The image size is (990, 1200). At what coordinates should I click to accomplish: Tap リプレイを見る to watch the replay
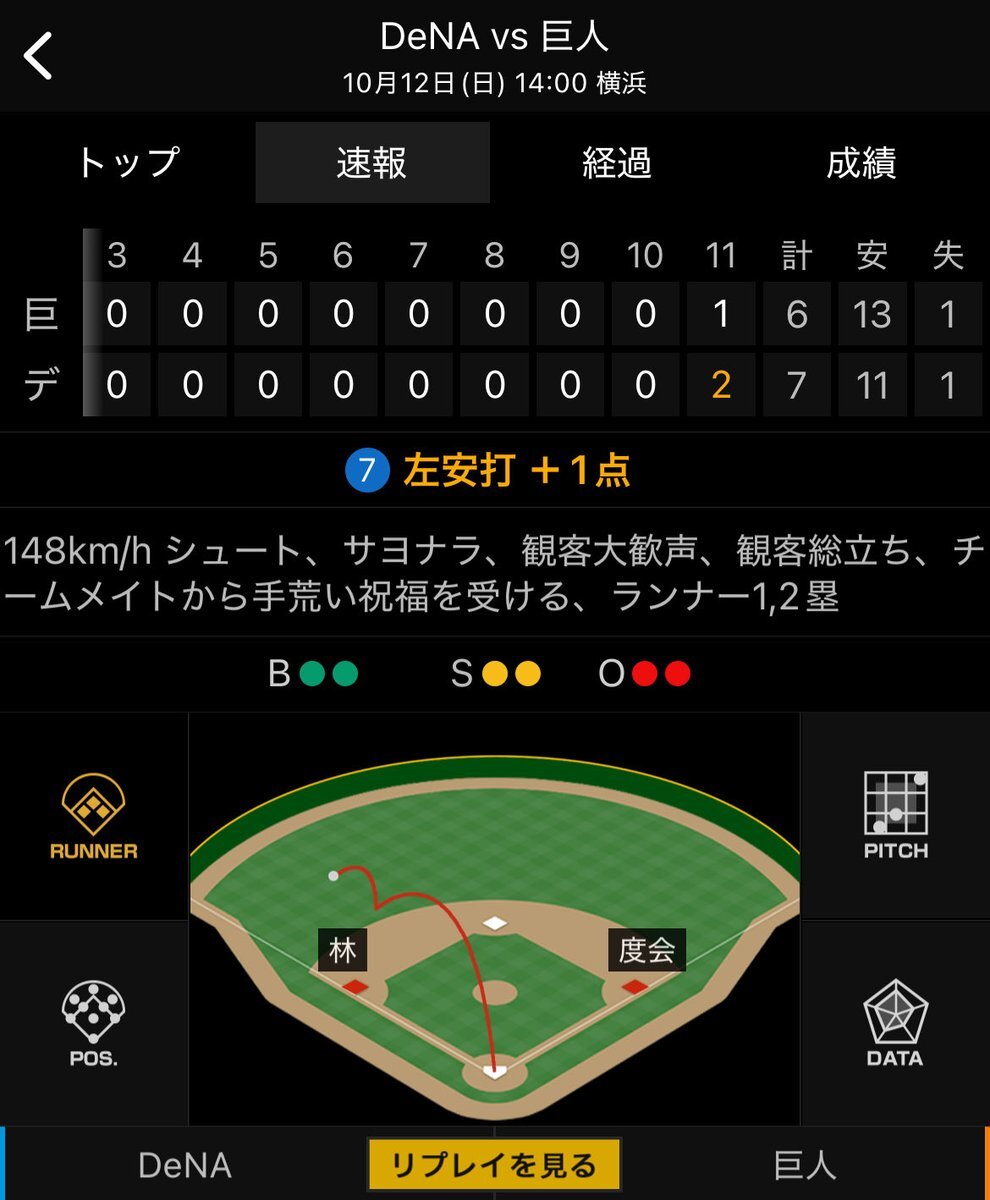494,1165
